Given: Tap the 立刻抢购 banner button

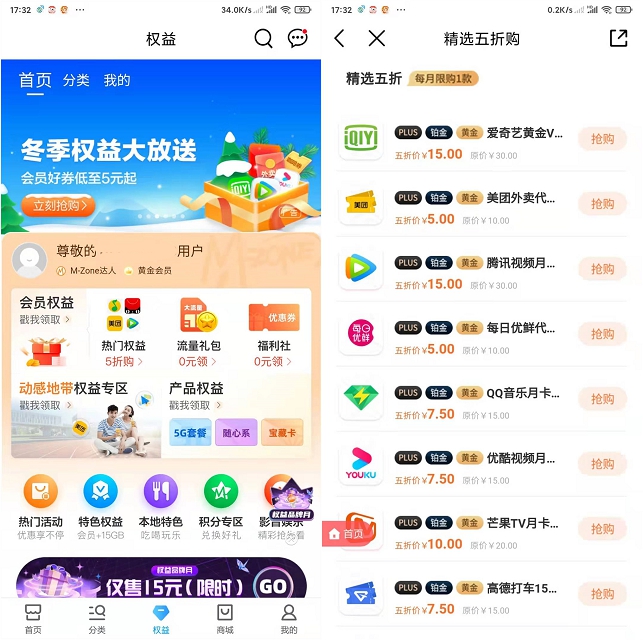Looking at the screenshot, I should pyautogui.click(x=58, y=205).
